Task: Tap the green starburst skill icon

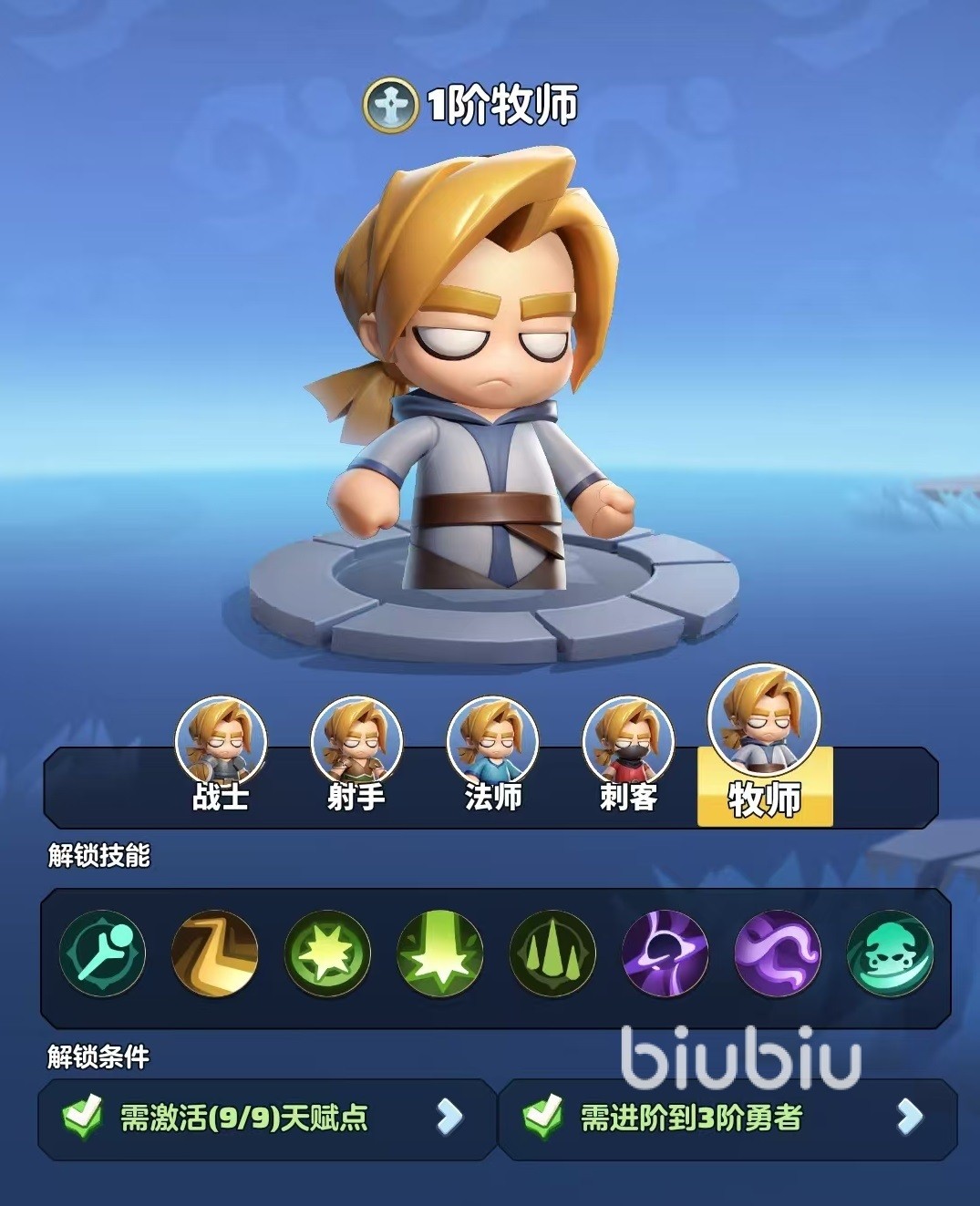Action: 328,953
